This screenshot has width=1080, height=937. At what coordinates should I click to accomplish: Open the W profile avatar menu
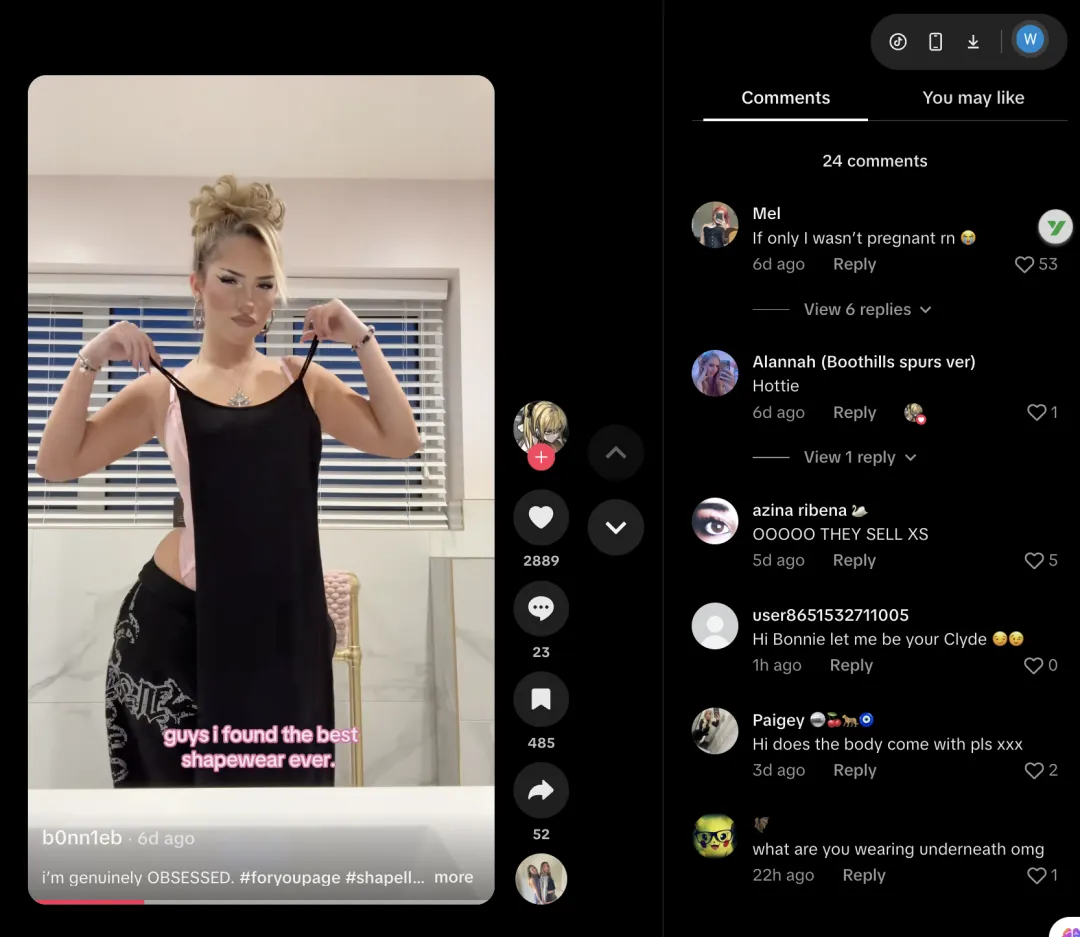1029,41
